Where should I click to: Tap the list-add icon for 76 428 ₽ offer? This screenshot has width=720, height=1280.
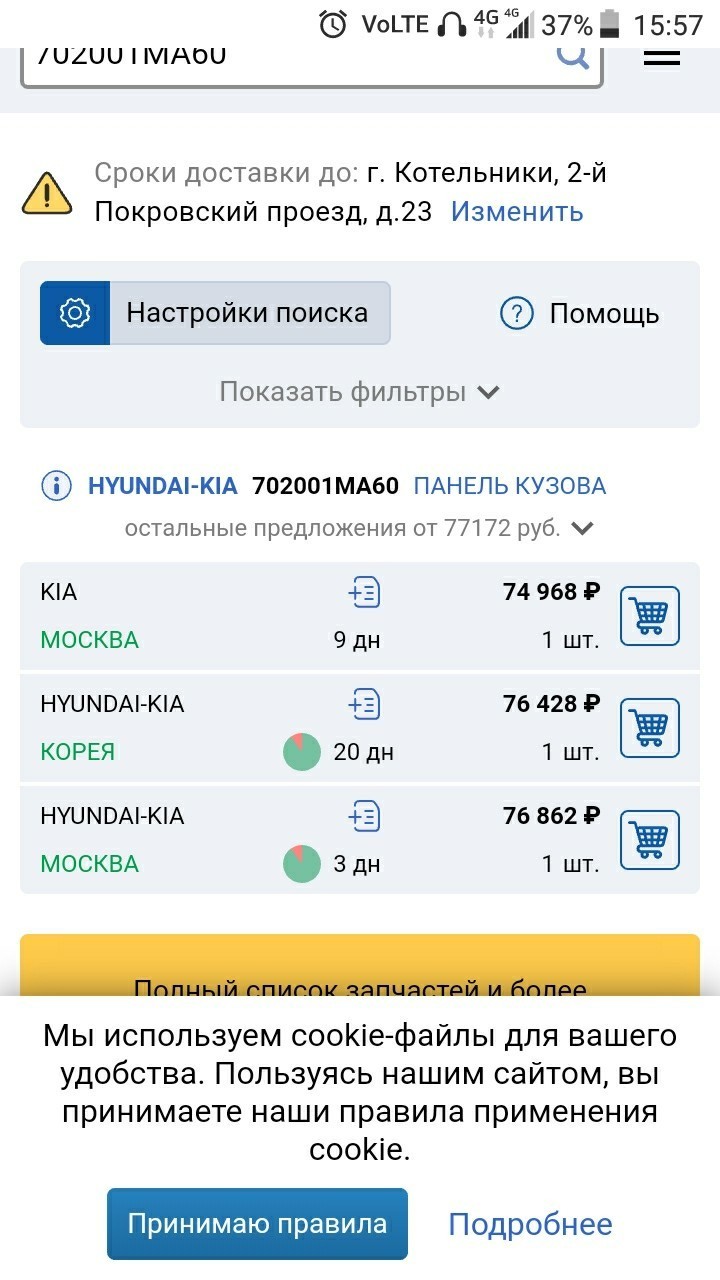coord(364,705)
